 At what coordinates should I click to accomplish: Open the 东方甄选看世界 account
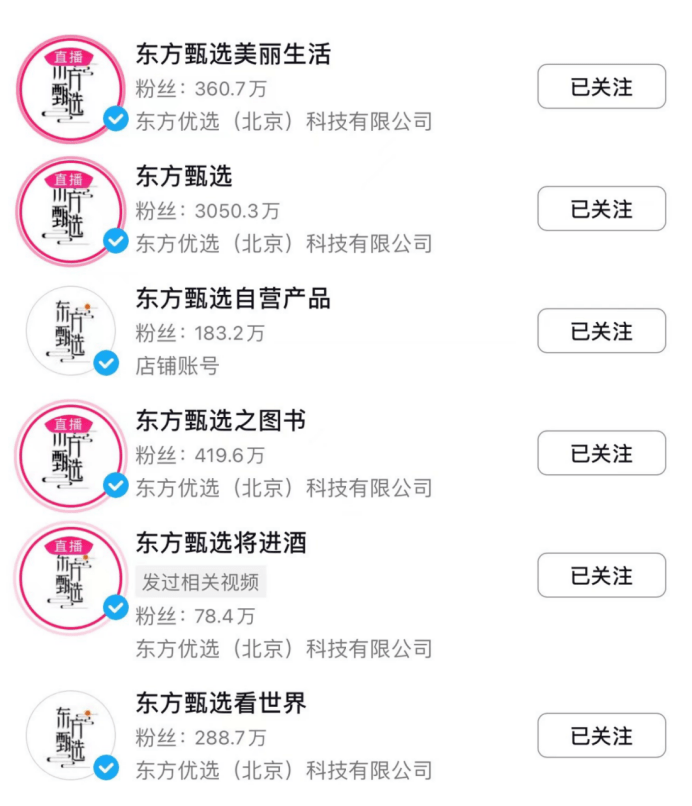[220, 704]
